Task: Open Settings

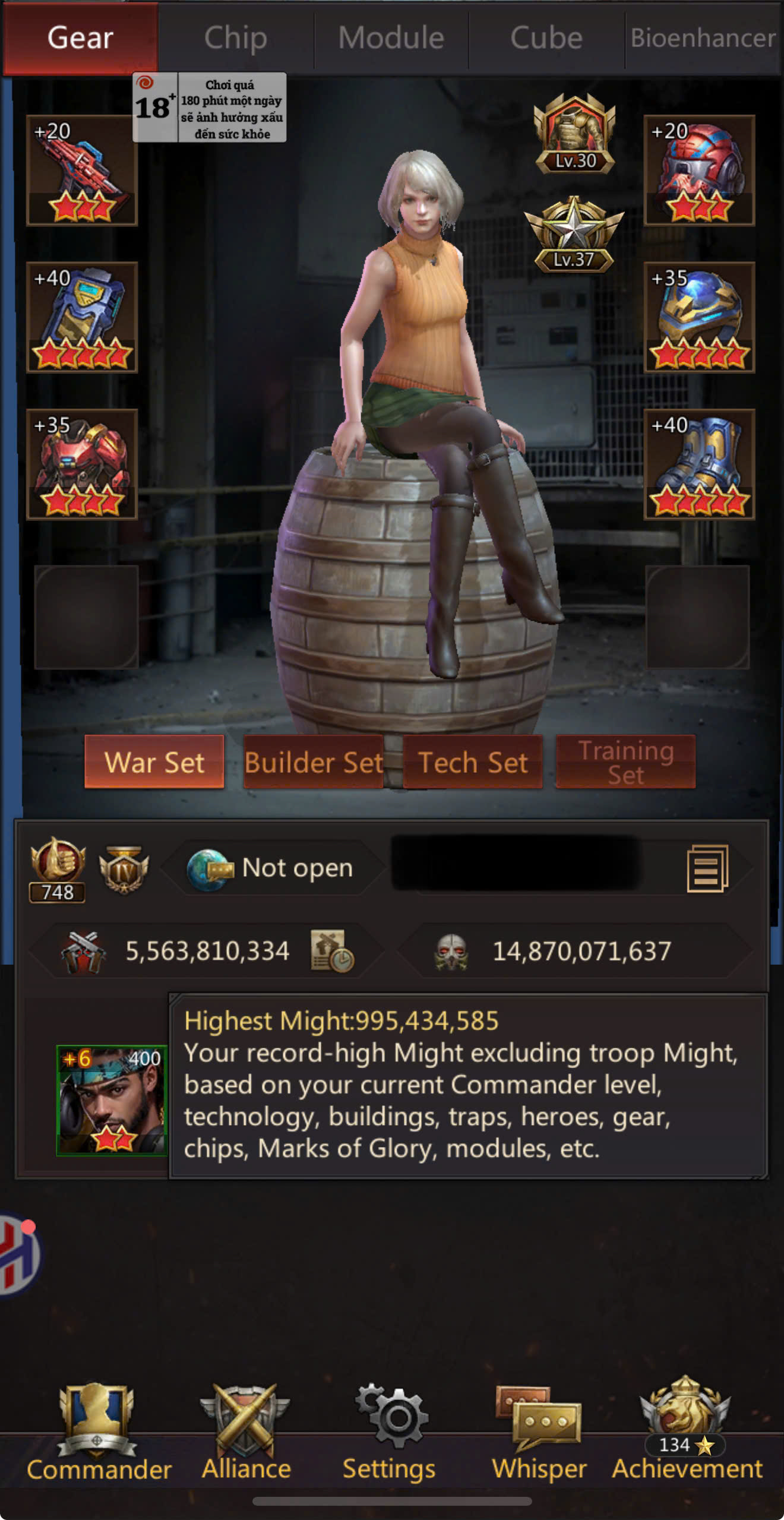Action: 390,1431
